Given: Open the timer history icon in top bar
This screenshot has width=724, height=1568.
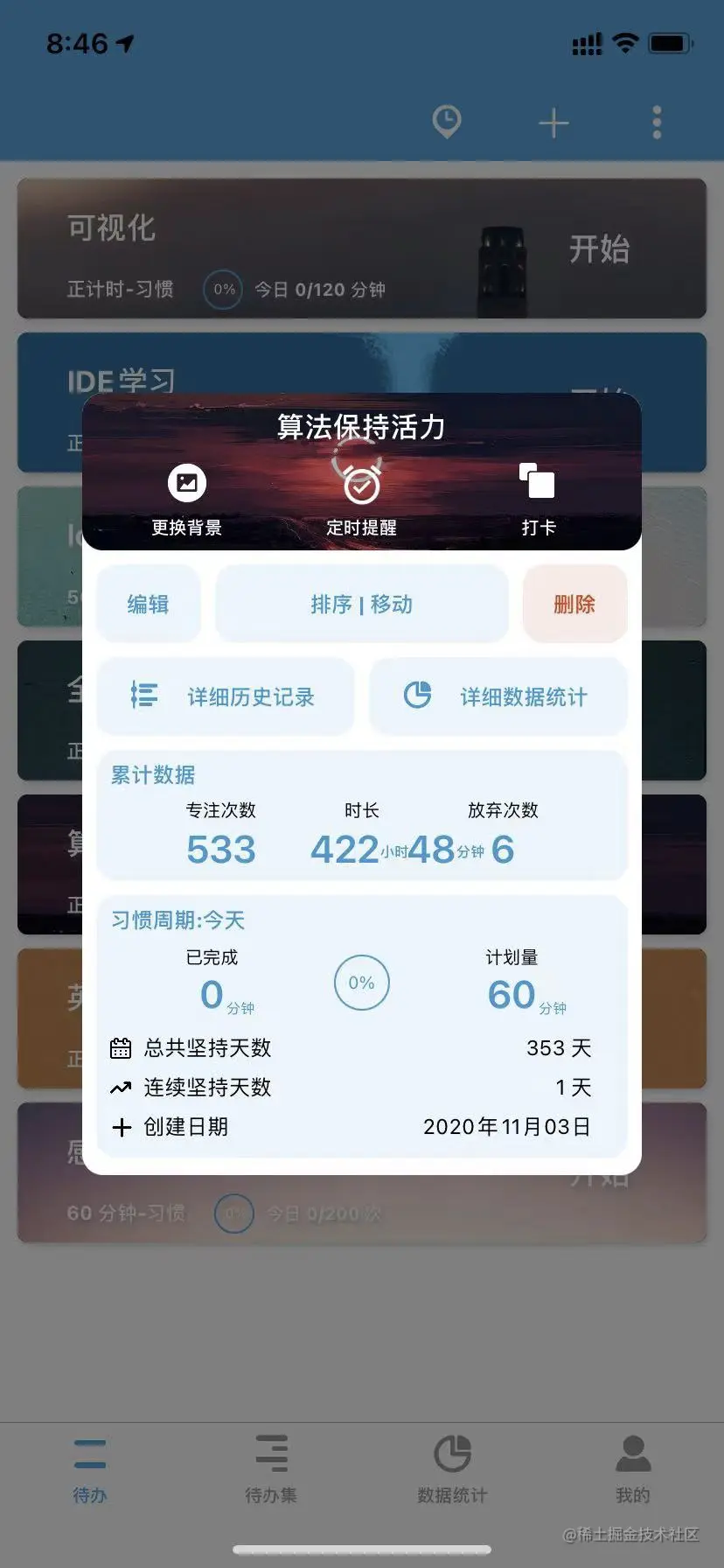Looking at the screenshot, I should pos(447,122).
